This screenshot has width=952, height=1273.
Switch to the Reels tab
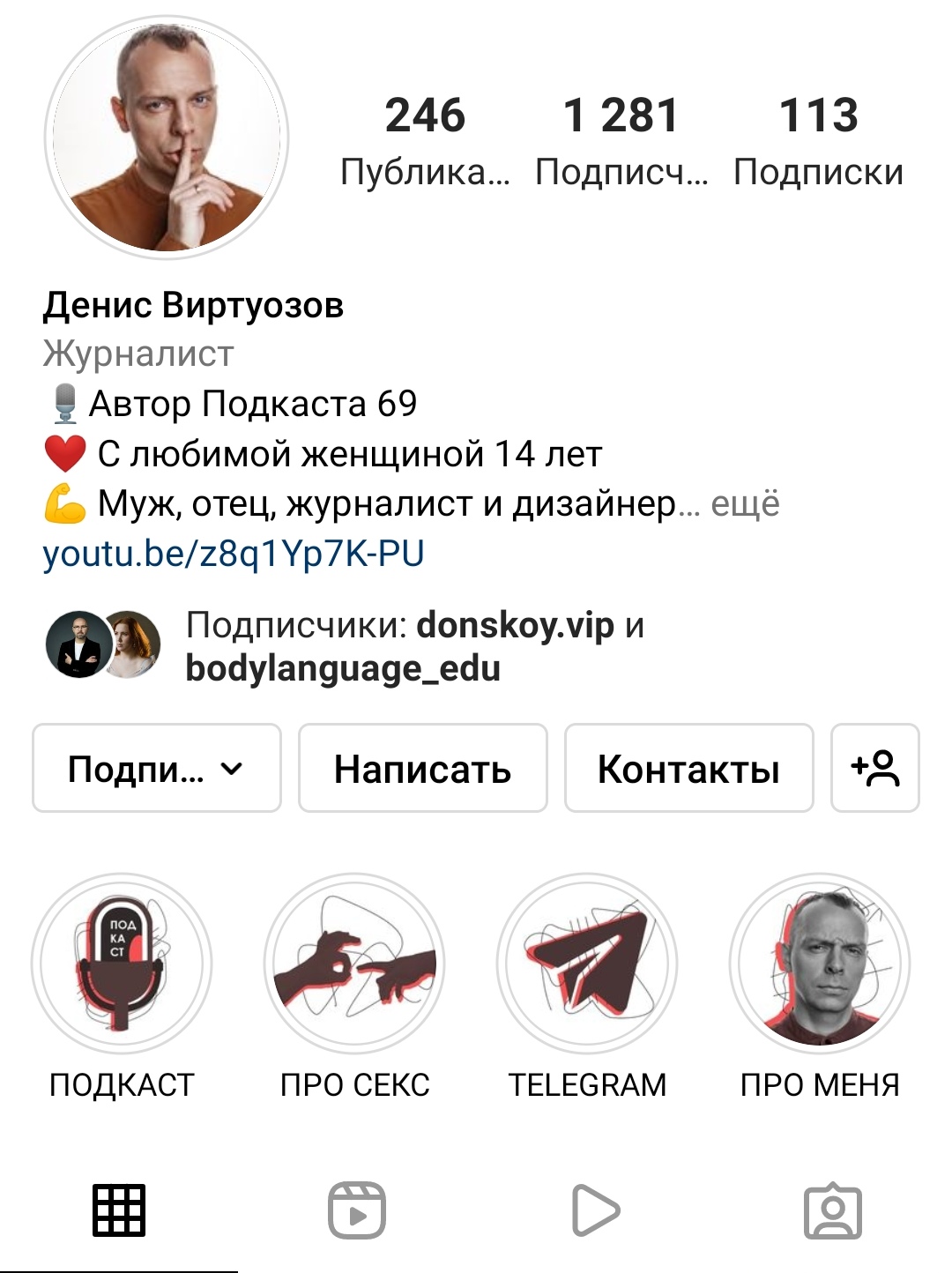point(357,1210)
